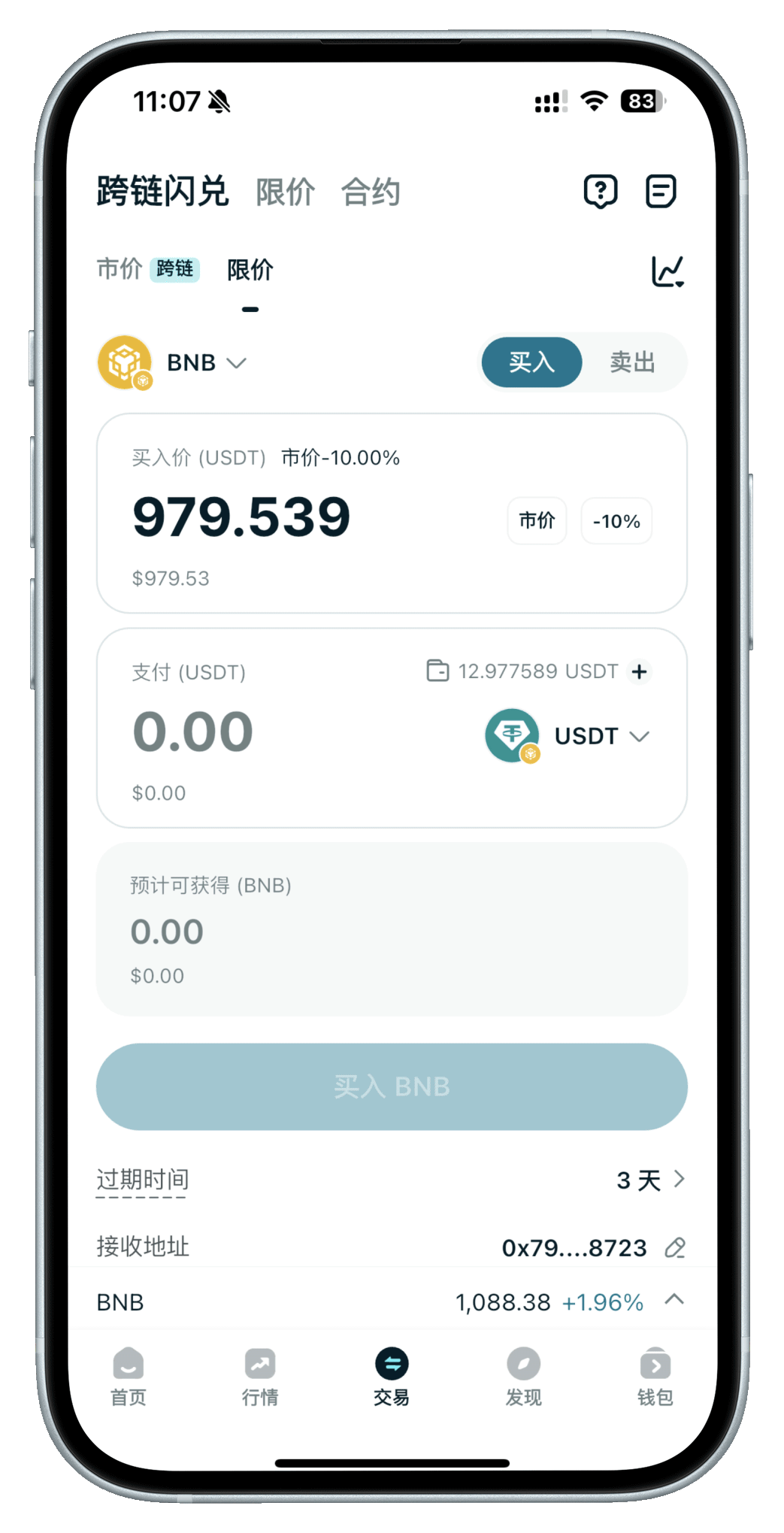Image resolution: width=784 pixels, height=1533 pixels.
Task: Open the help question mark icon
Action: click(x=600, y=191)
